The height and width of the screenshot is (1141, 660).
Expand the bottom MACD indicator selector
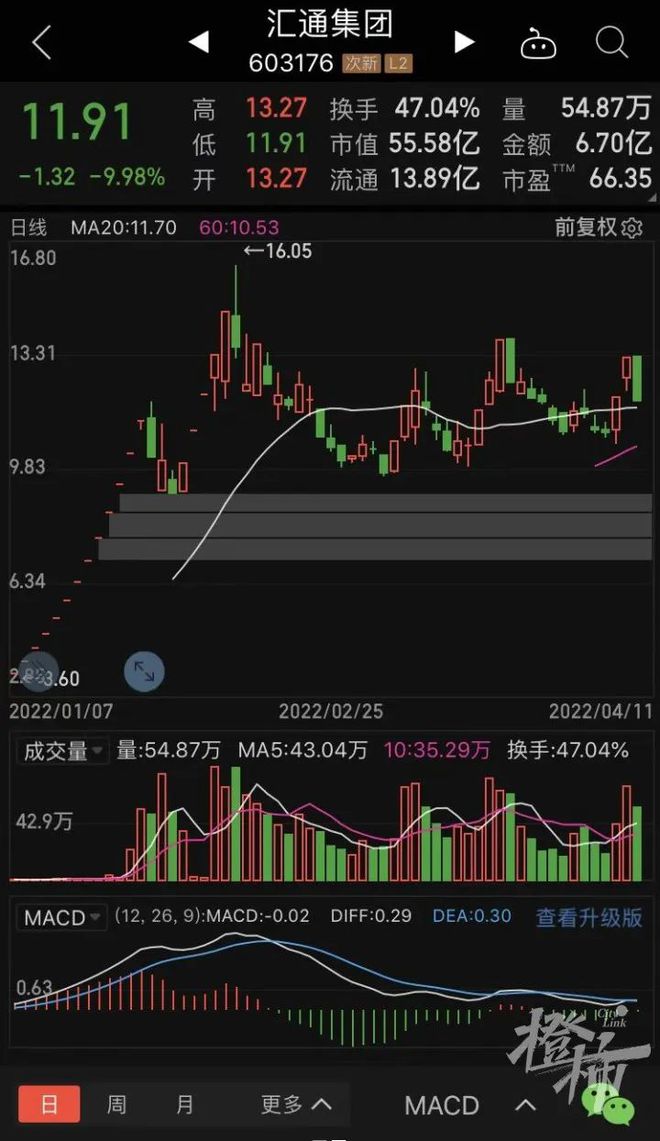click(470, 1105)
